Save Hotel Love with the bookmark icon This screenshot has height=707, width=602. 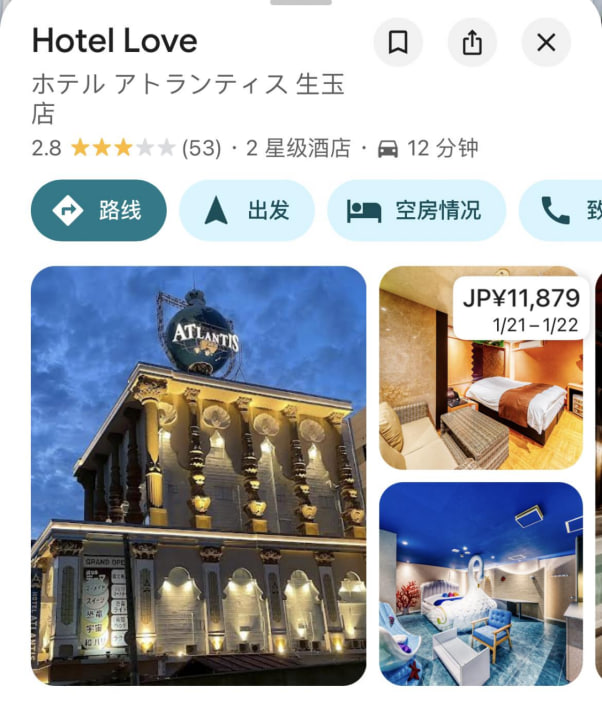pos(398,43)
